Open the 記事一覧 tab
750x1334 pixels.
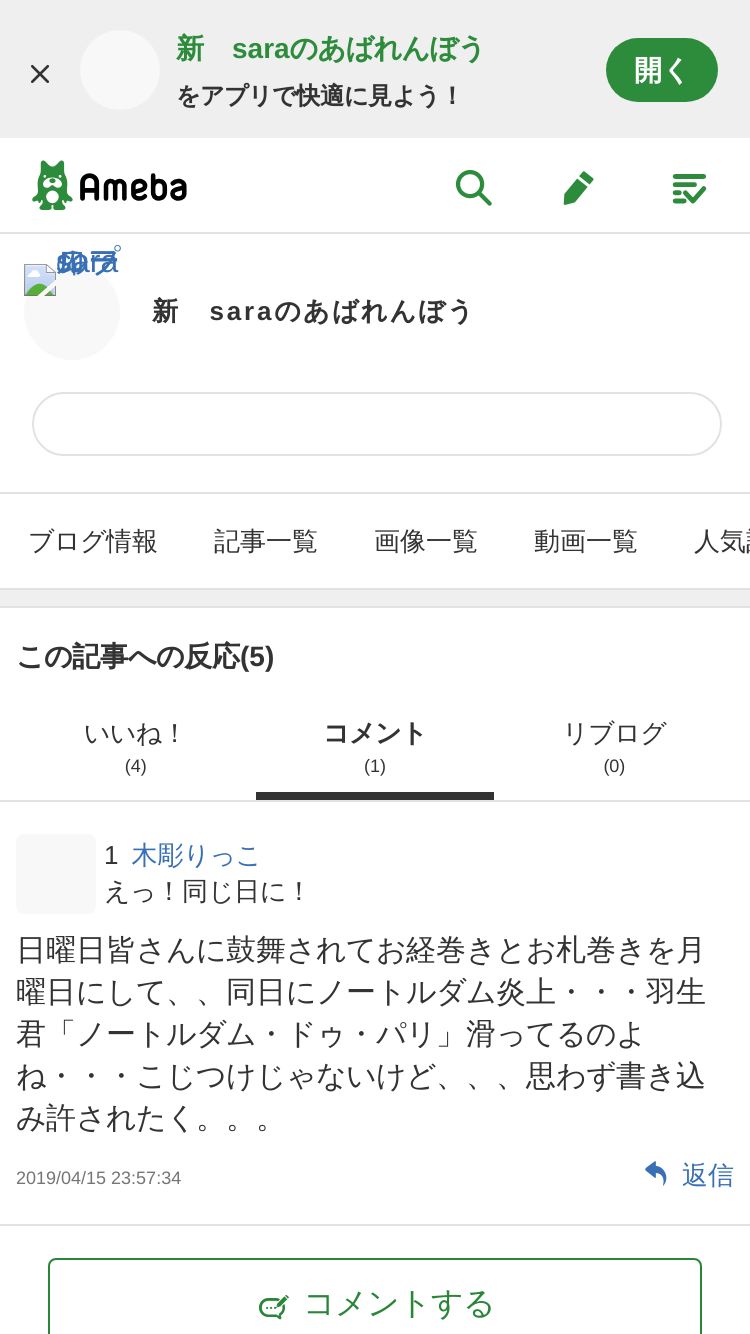(266, 541)
